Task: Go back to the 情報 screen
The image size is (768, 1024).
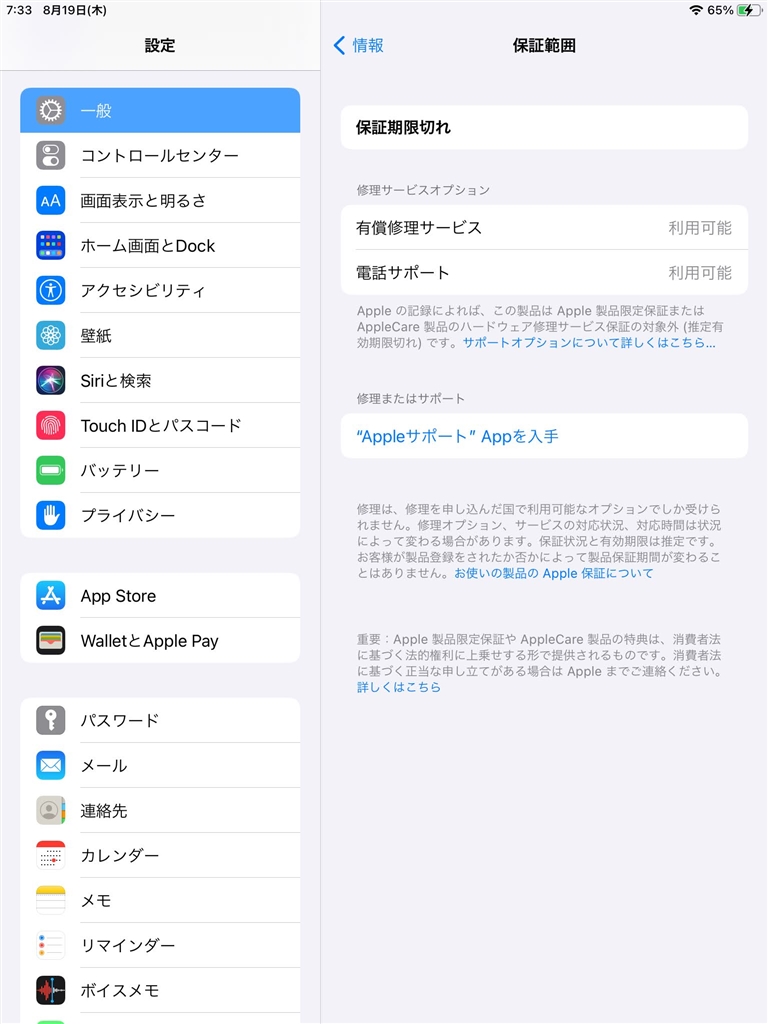Action: tap(358, 45)
